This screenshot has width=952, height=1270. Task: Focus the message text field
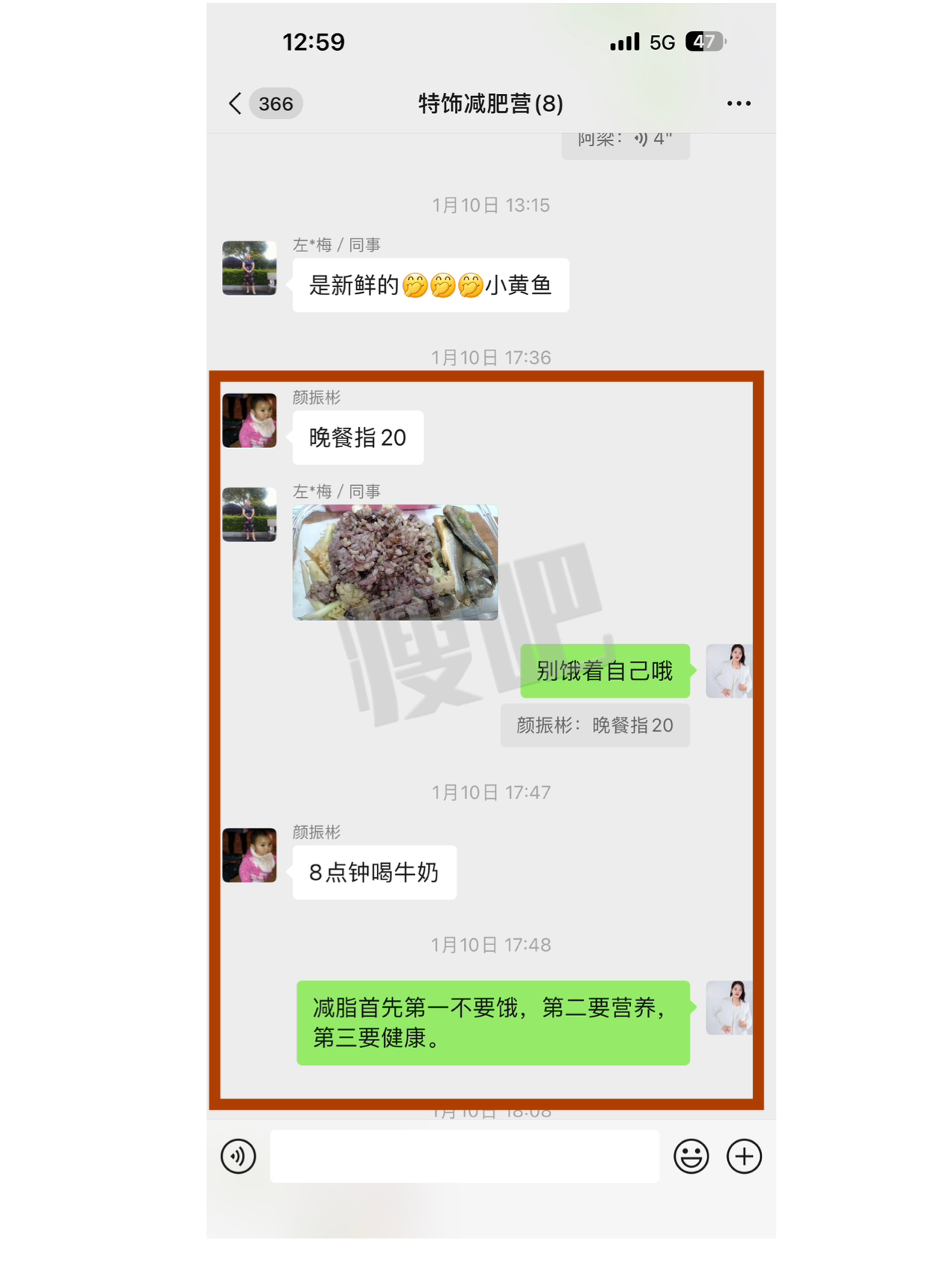point(464,1156)
